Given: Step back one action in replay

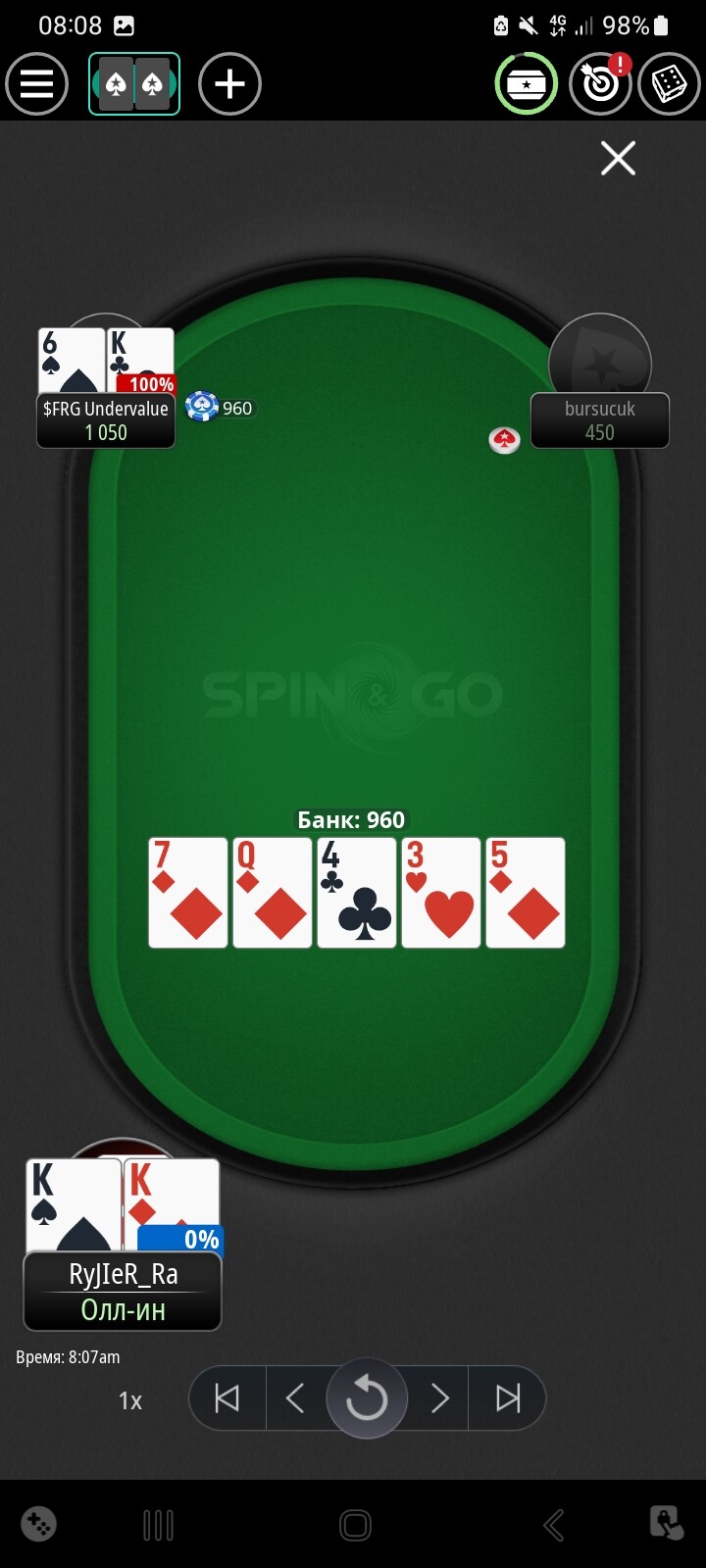Looking at the screenshot, I should pyautogui.click(x=295, y=1398).
